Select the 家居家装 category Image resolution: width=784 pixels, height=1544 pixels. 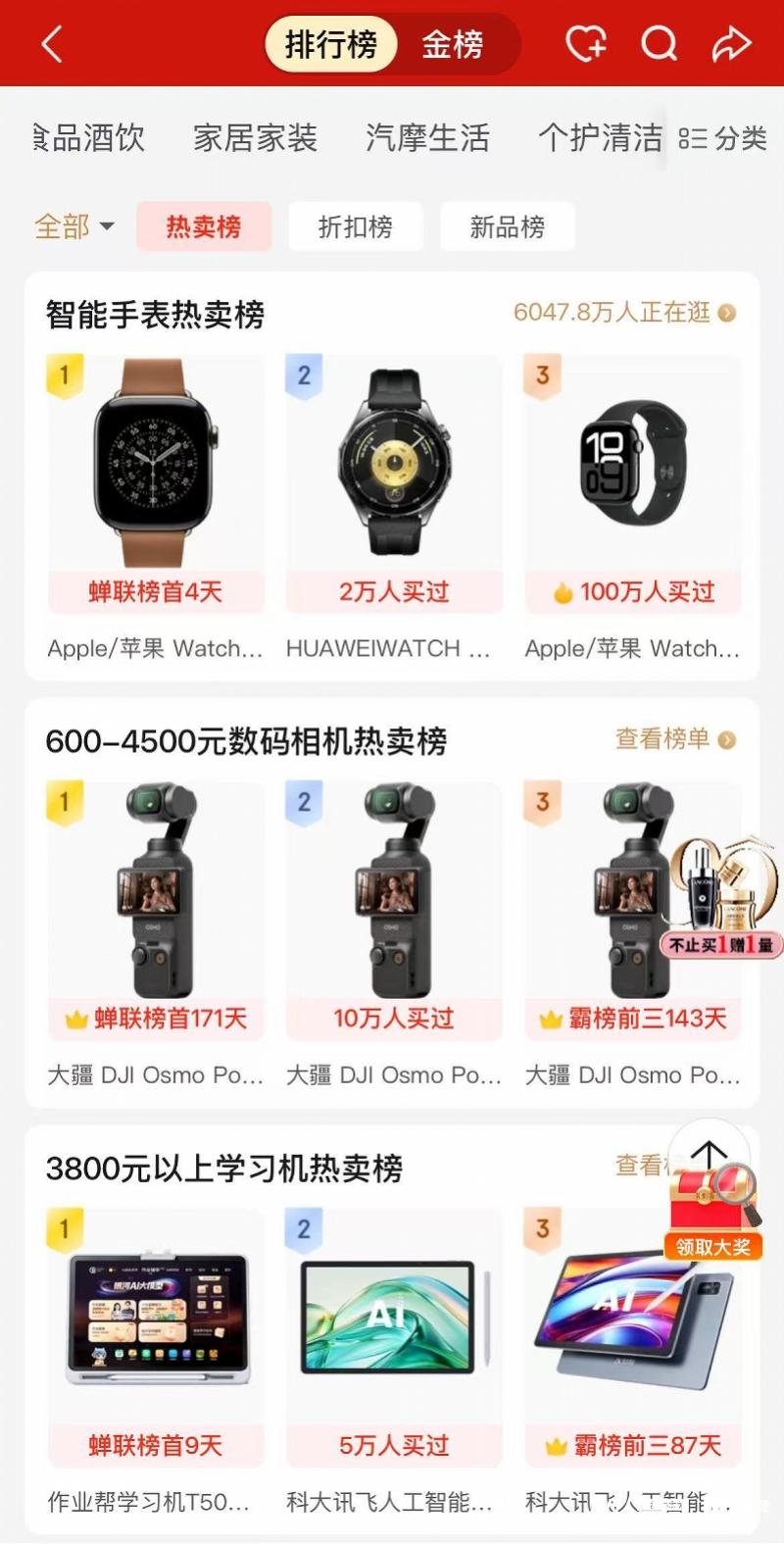pyautogui.click(x=256, y=138)
